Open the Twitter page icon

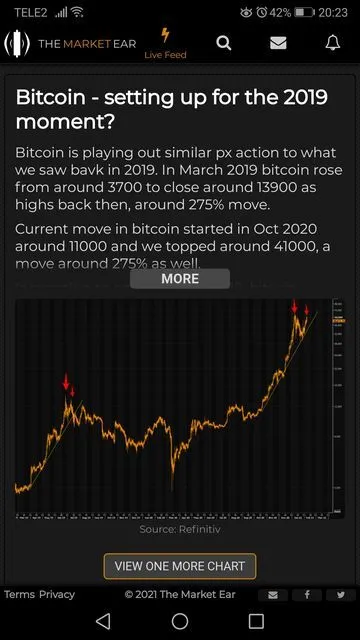(341, 595)
